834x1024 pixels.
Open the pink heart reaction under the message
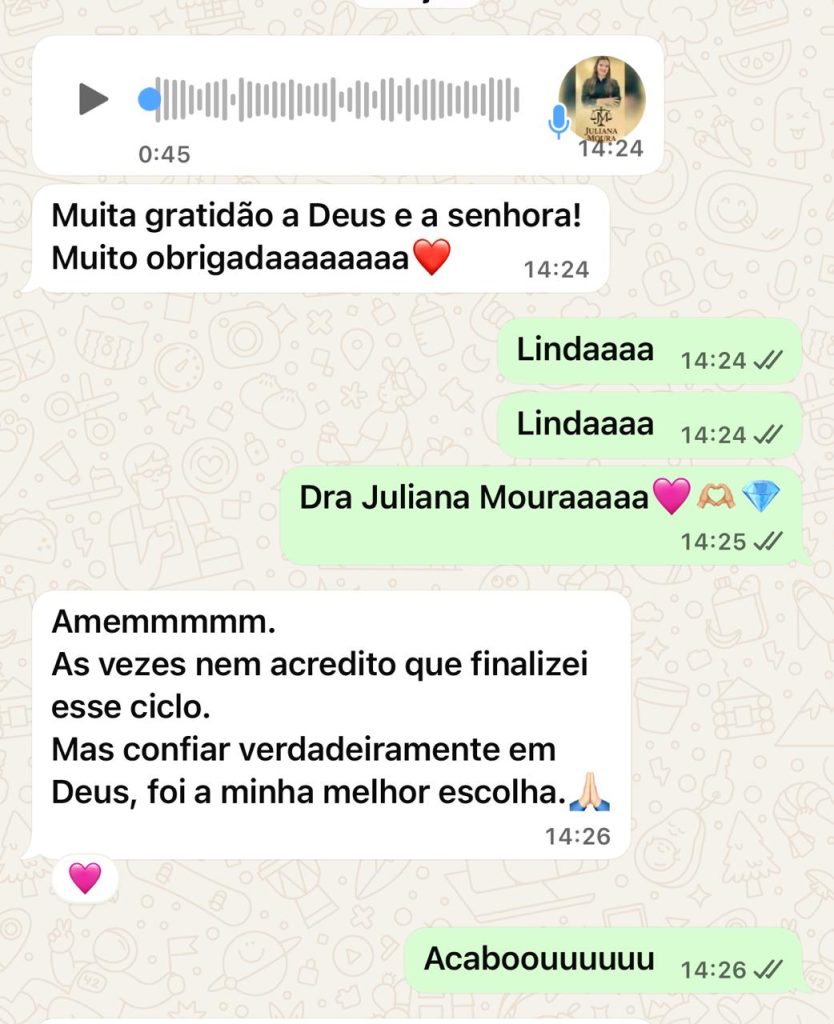click(85, 878)
